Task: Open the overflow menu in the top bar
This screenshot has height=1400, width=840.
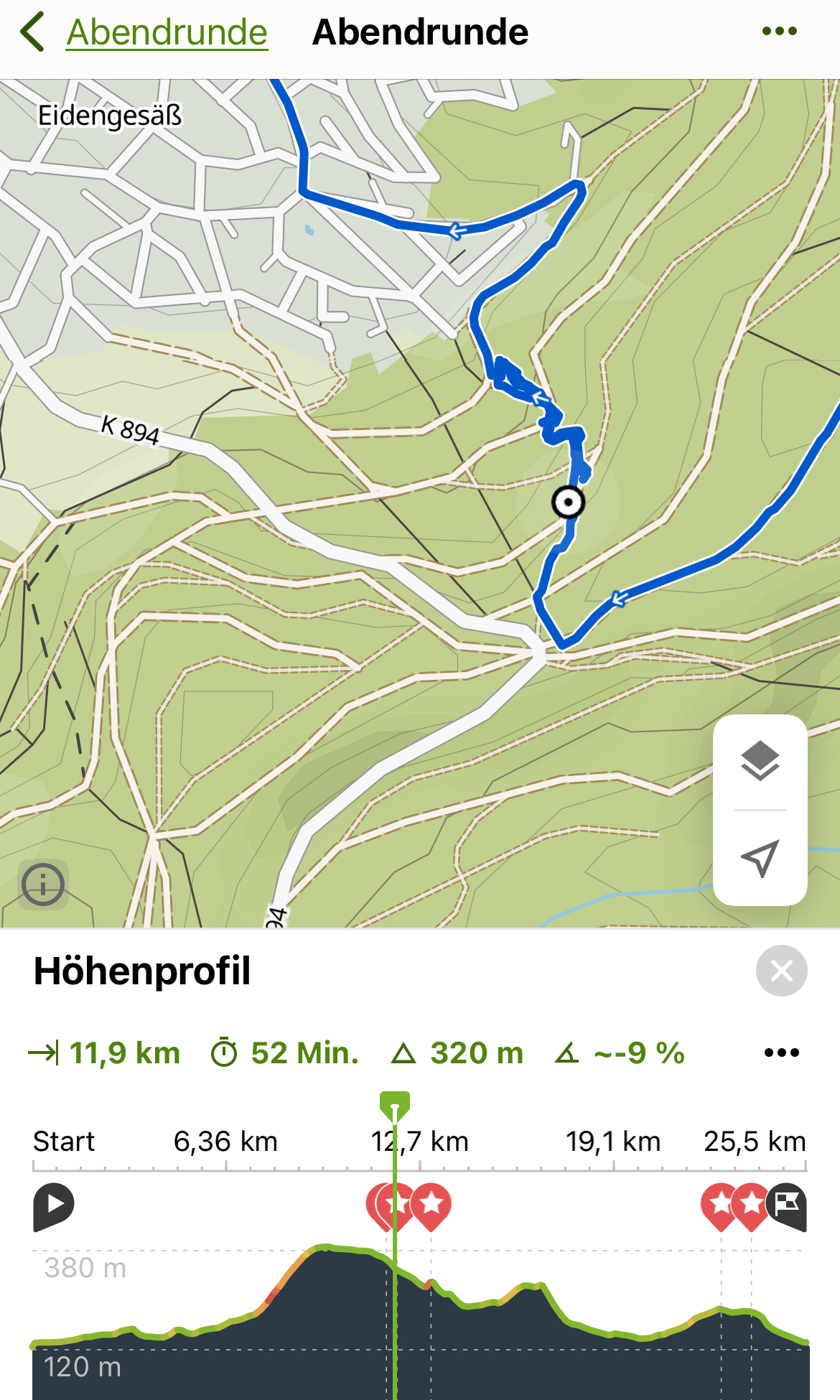Action: coord(780,32)
